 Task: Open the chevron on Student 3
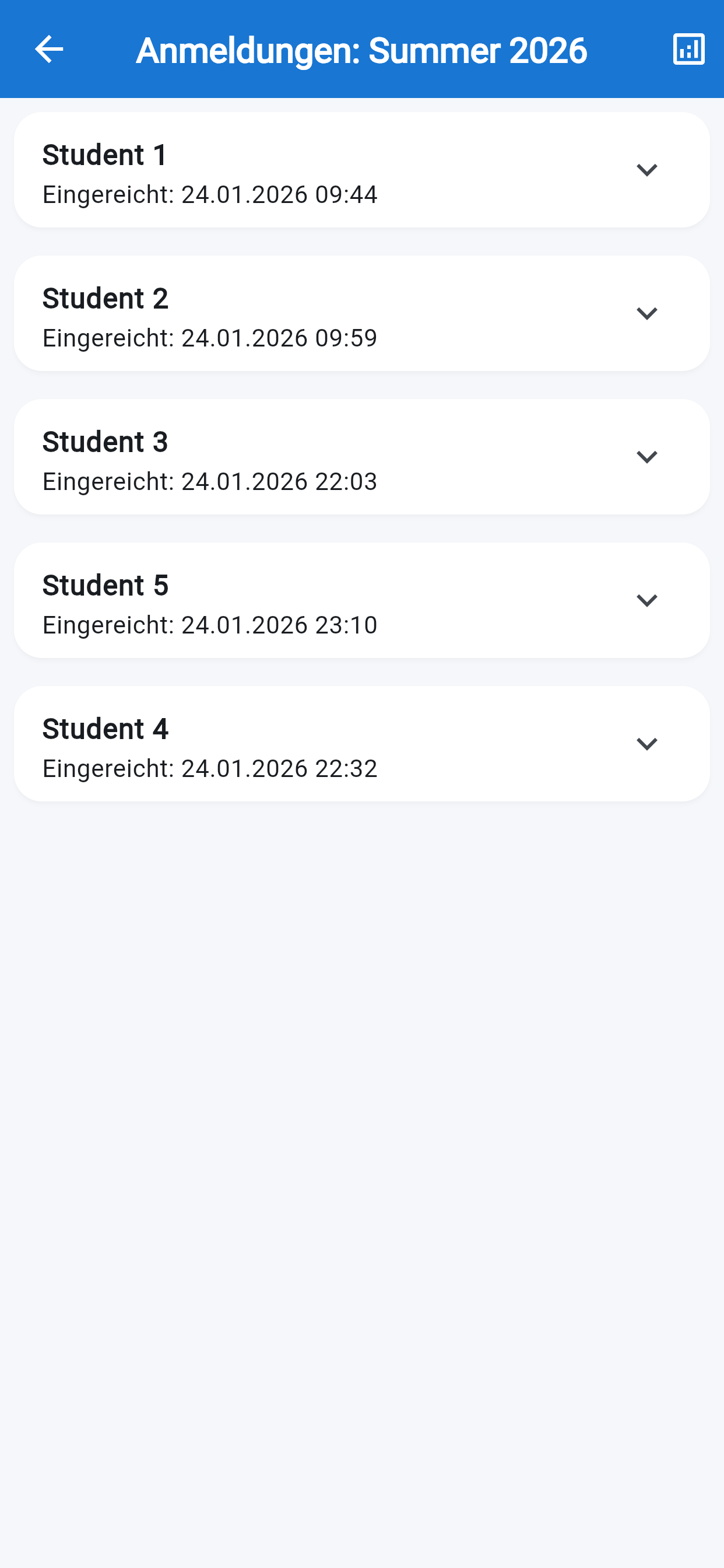[646, 457]
